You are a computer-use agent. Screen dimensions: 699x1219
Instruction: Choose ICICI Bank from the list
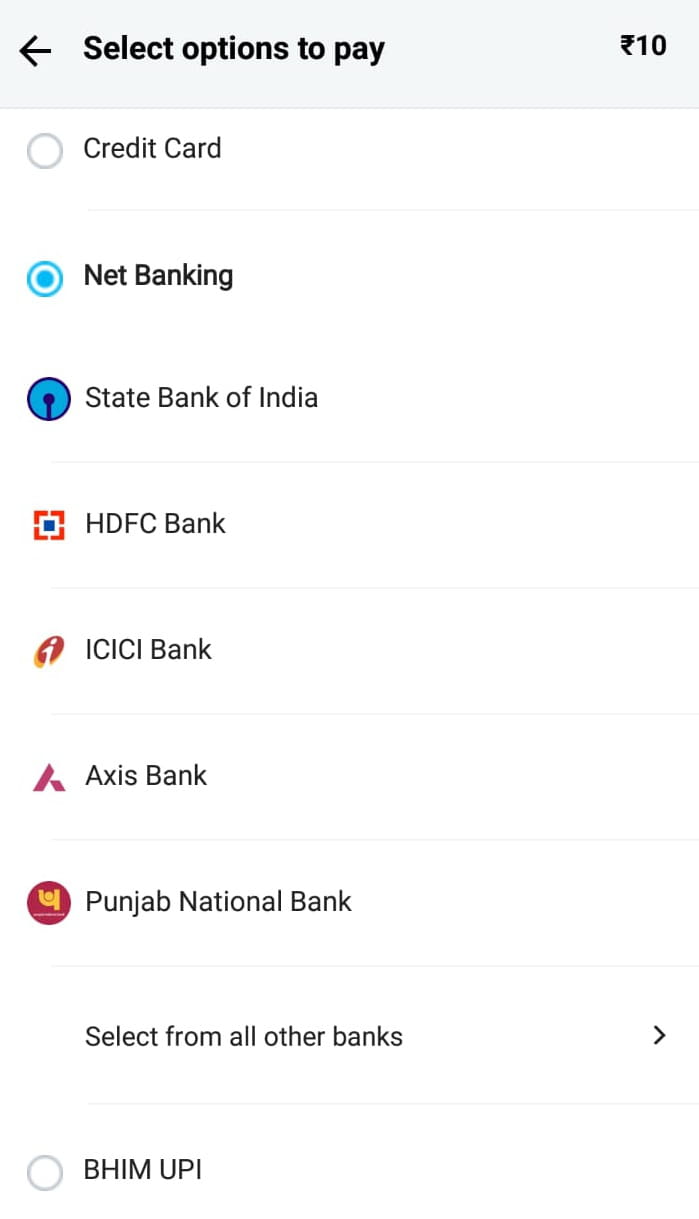click(148, 650)
